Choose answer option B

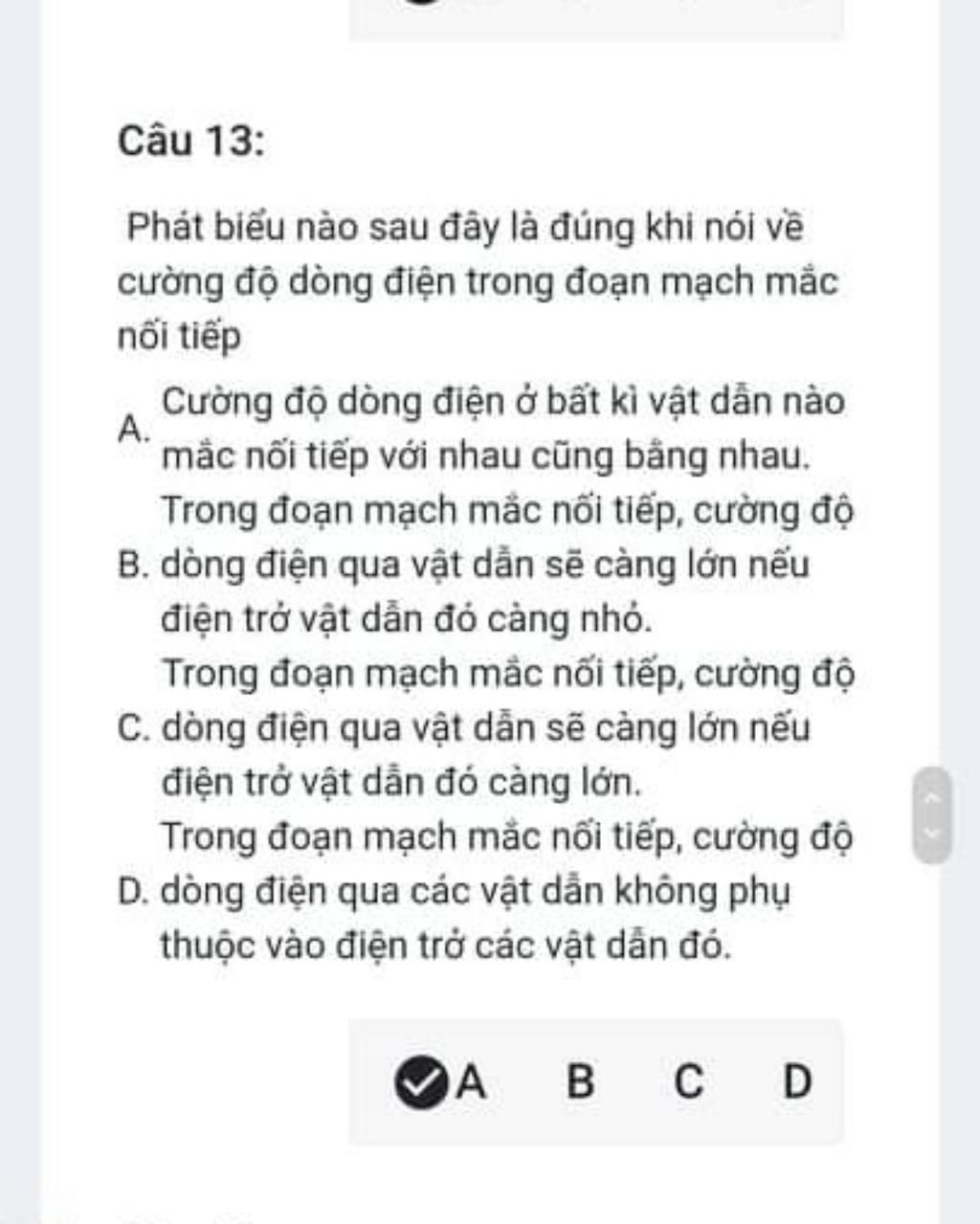[x=580, y=1082]
